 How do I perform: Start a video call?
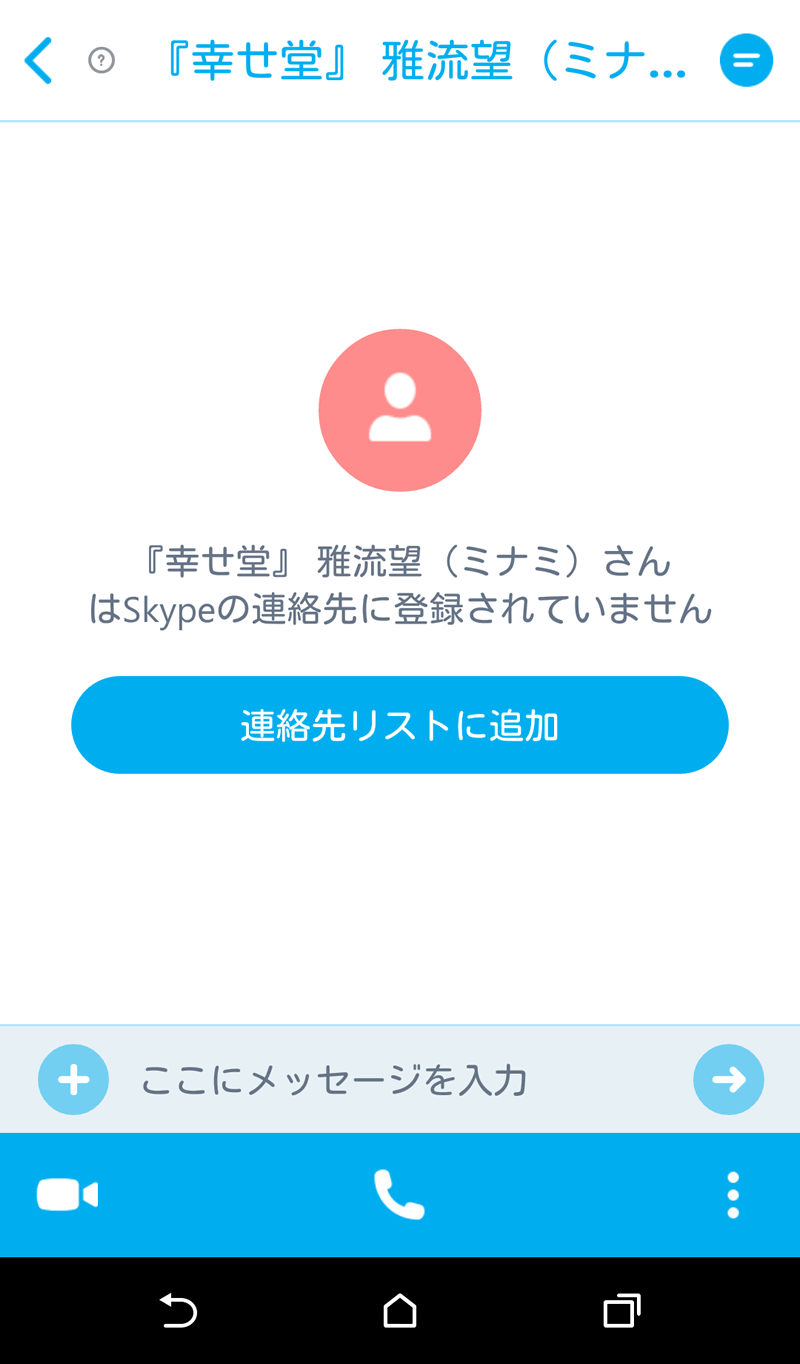[67, 1195]
